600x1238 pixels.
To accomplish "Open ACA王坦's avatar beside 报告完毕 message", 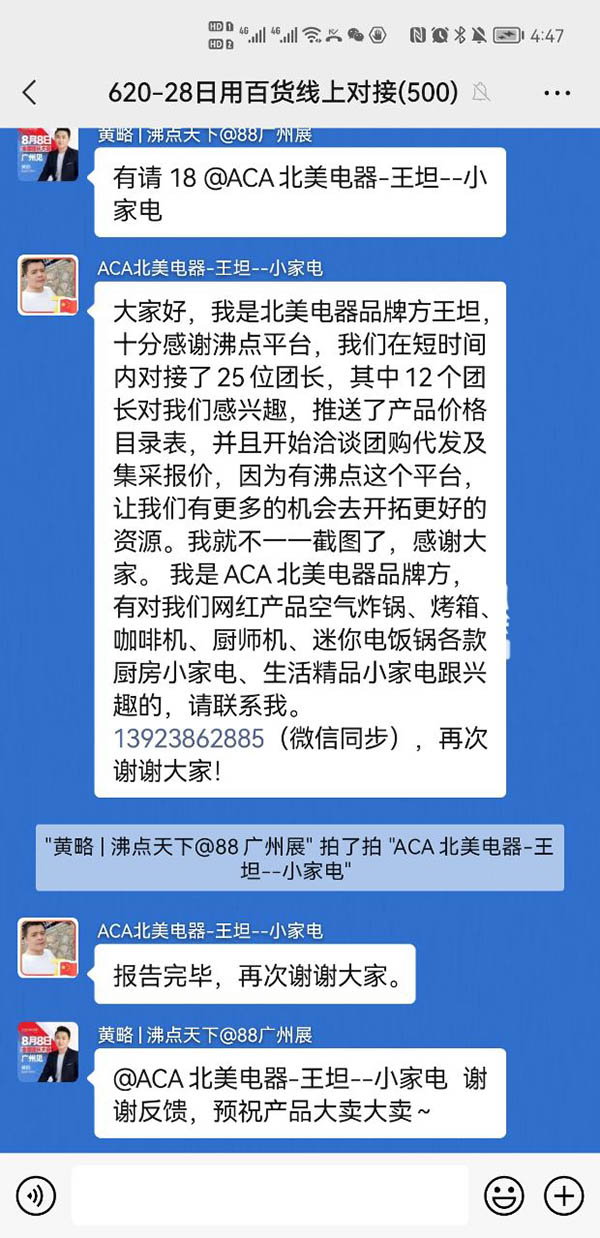I will tap(48, 948).
